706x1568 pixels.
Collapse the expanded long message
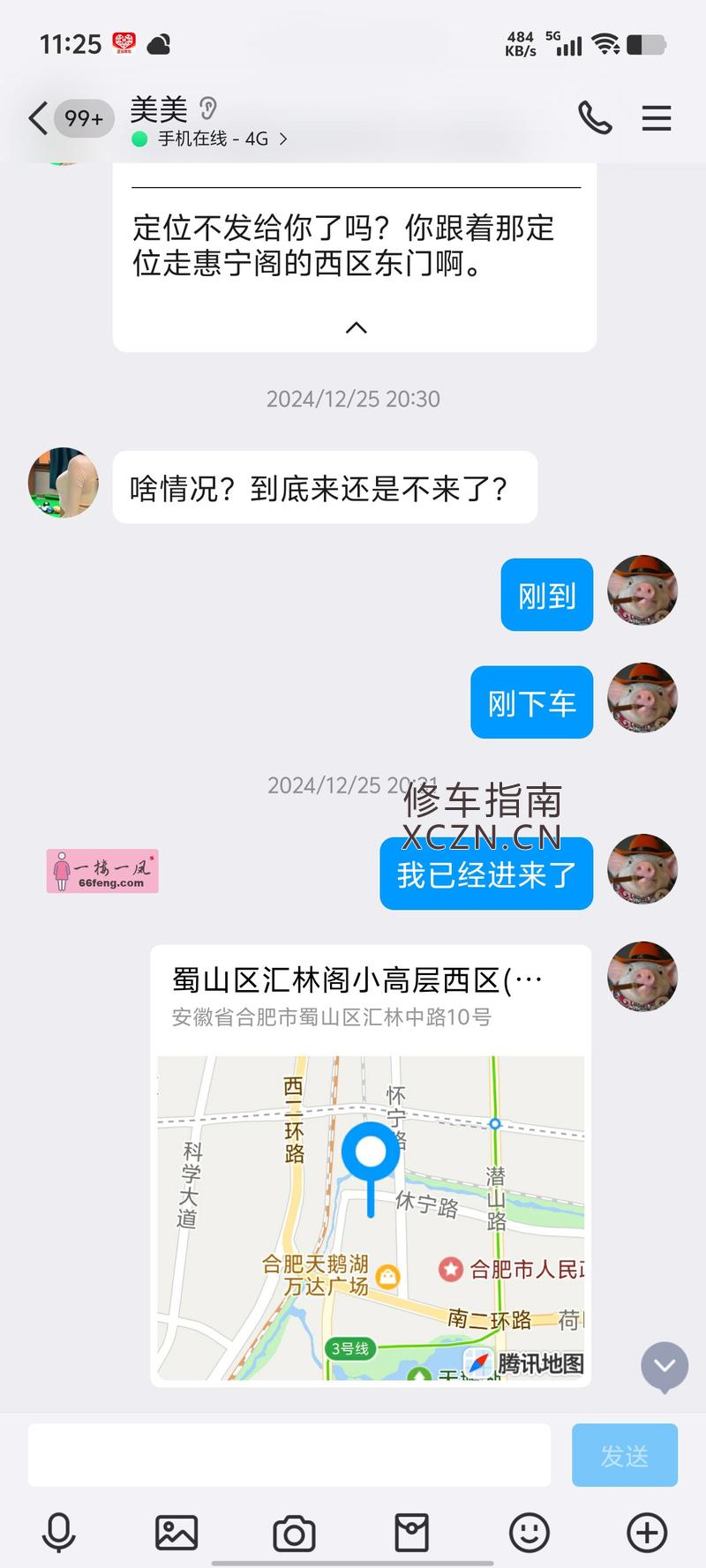pos(356,327)
